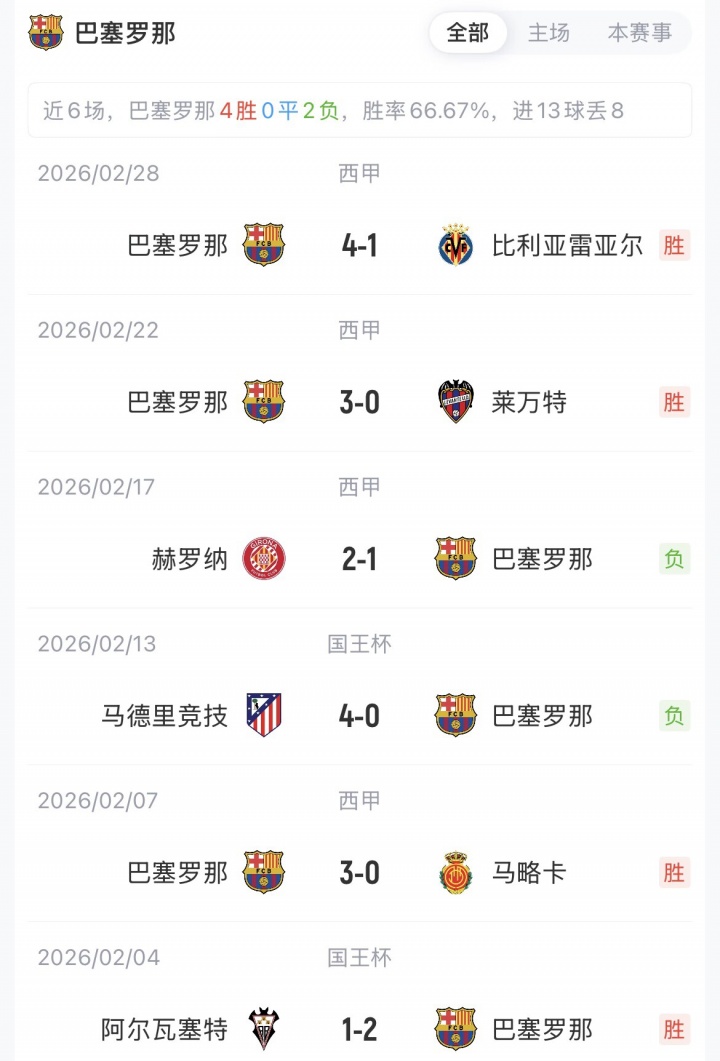Click the Barcelona club crest in the header

pyautogui.click(x=46, y=31)
